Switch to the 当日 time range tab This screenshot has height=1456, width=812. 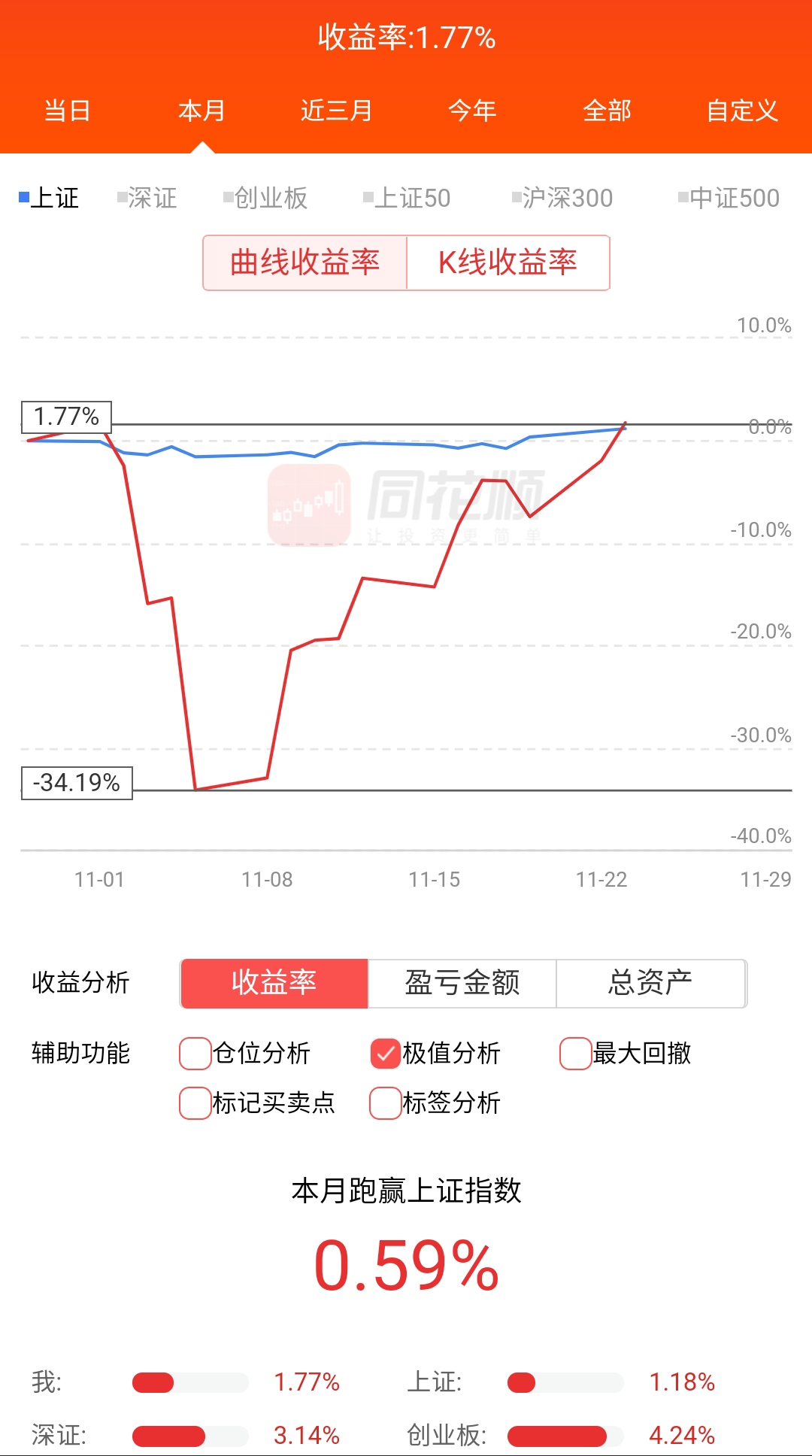tap(68, 111)
